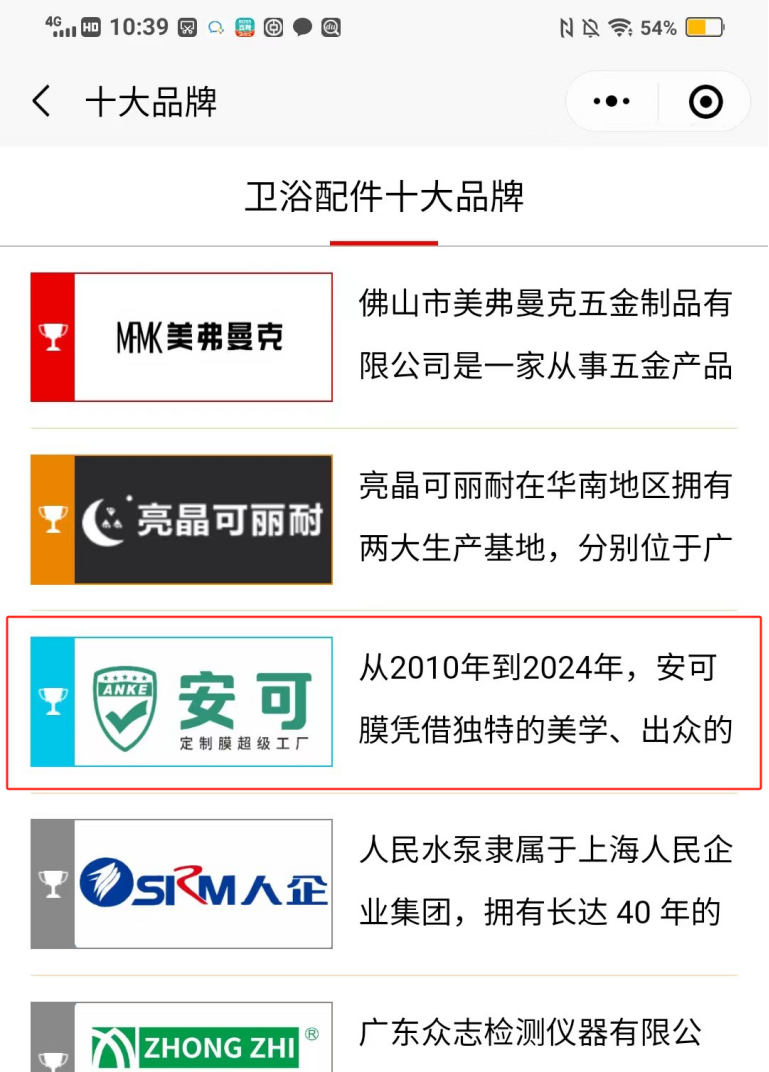The height and width of the screenshot is (1072, 769).
Task: Go back from 十大品牌 page
Action: click(41, 102)
